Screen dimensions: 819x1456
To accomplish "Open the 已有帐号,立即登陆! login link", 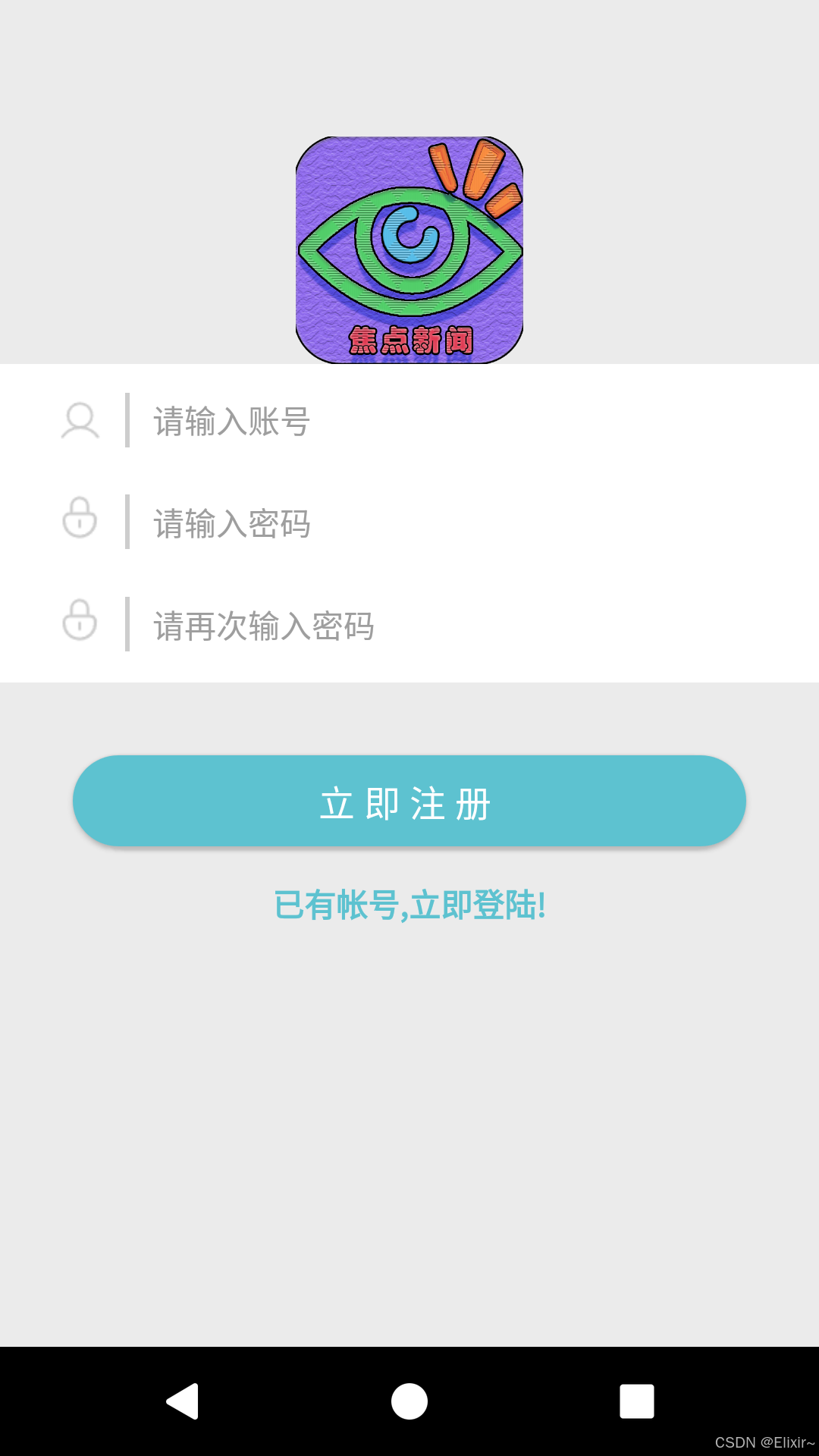I will tap(409, 905).
